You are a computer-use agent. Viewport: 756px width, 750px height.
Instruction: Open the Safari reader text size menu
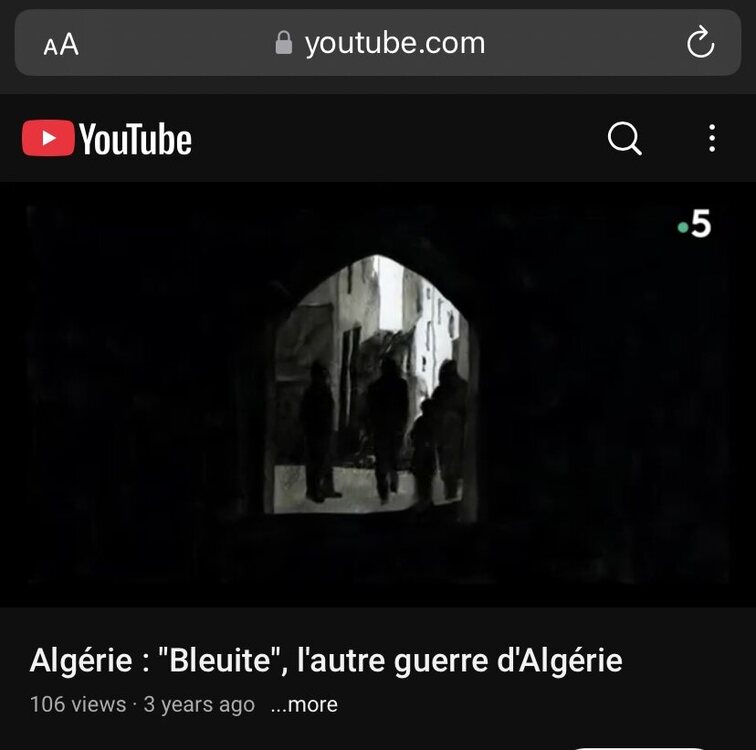pos(61,44)
